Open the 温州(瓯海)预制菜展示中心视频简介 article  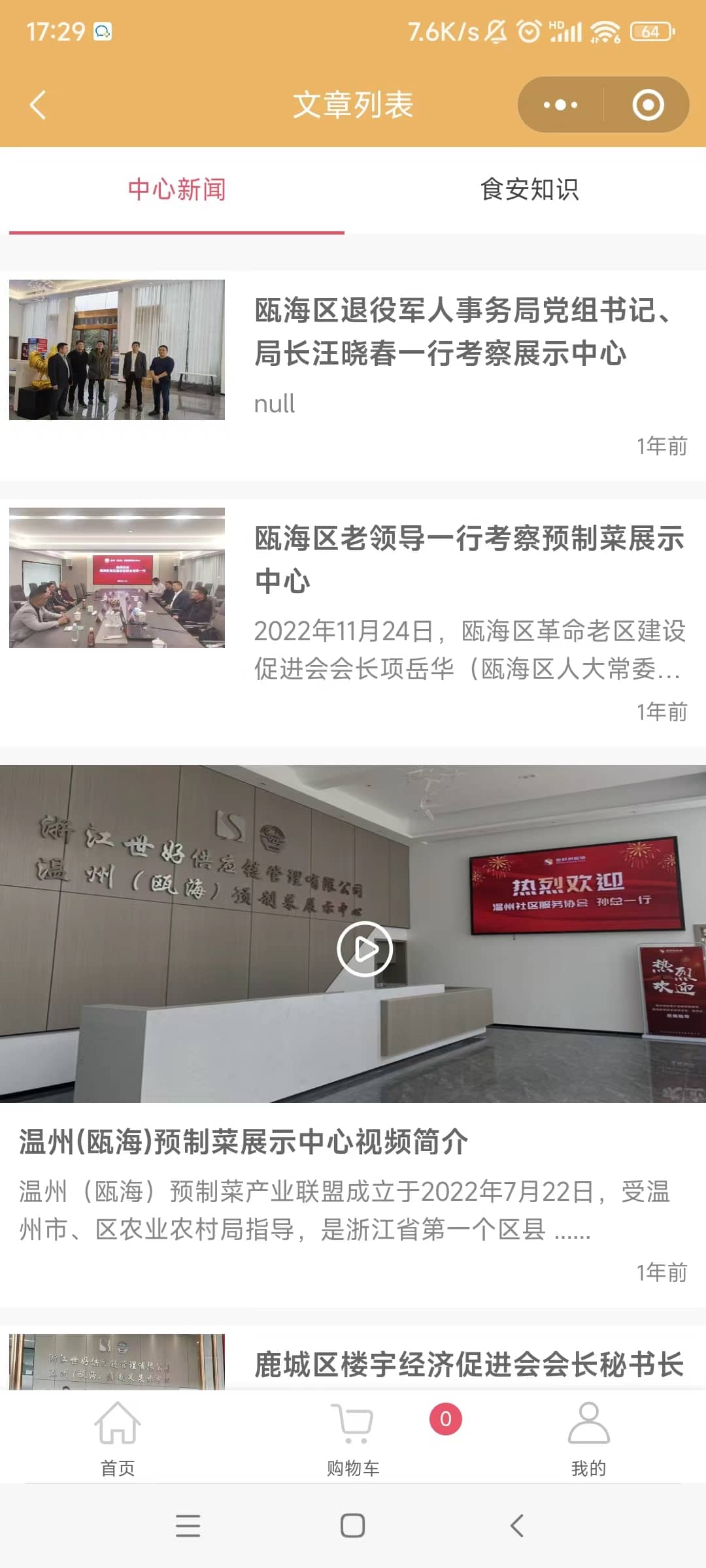[243, 1143]
